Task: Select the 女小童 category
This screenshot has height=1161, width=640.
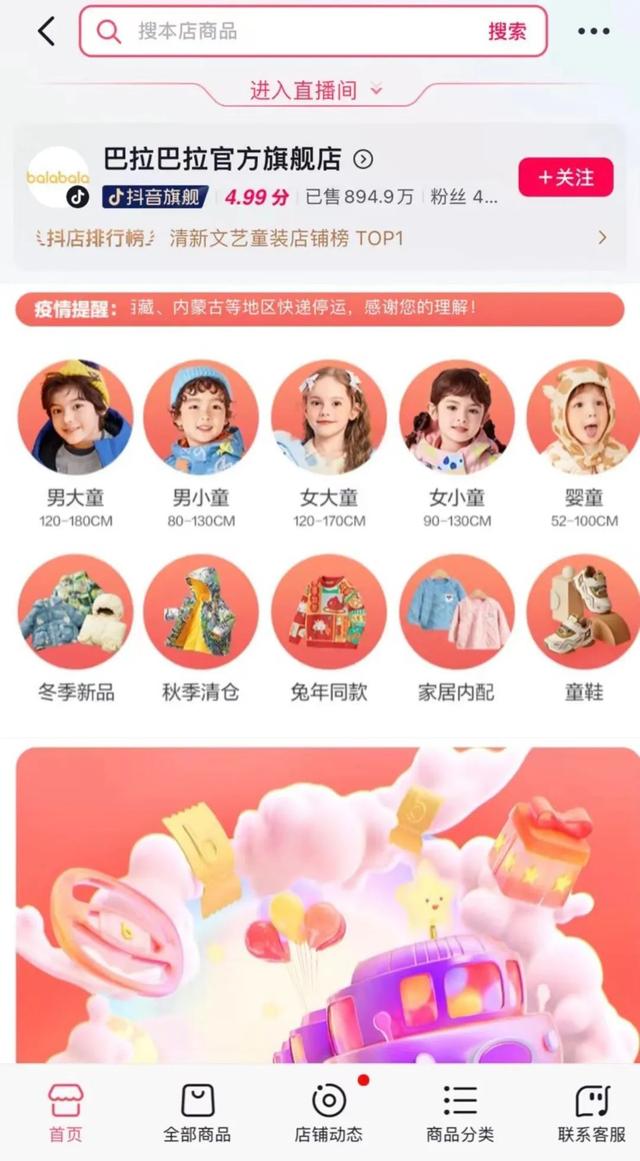Action: pos(457,444)
